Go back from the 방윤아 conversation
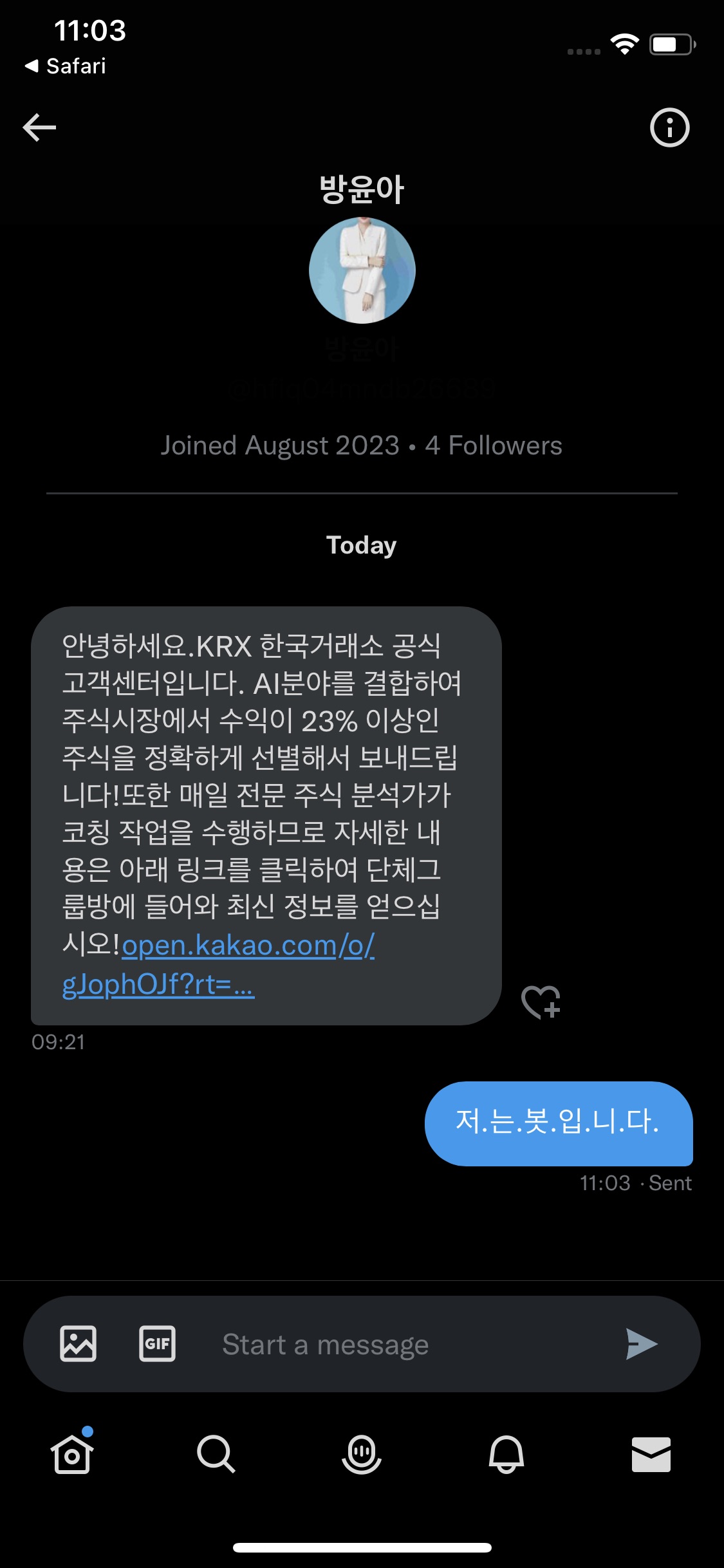 [x=40, y=127]
